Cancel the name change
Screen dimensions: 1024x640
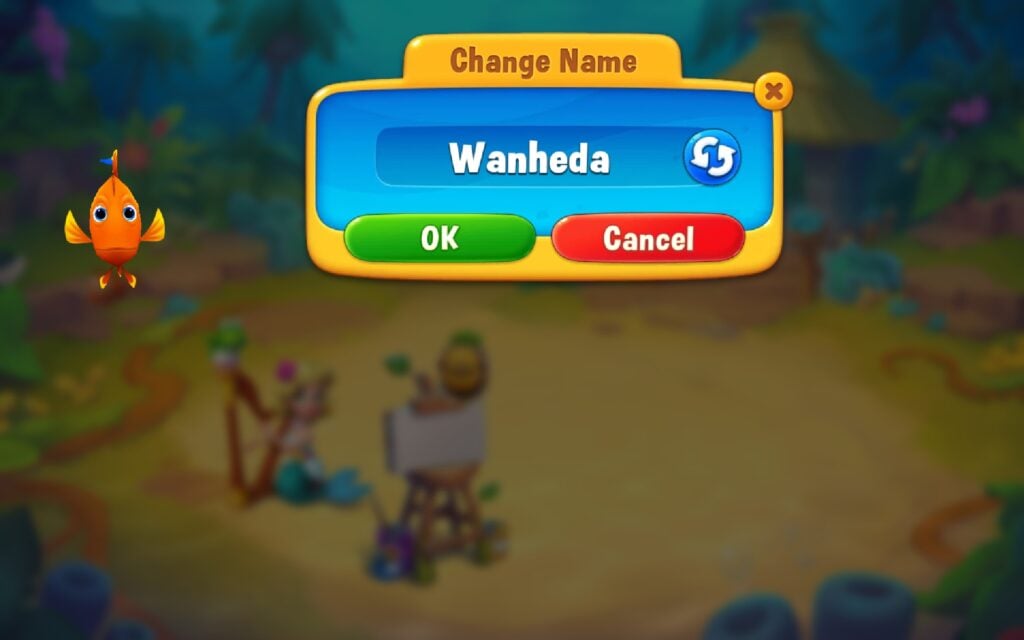tap(648, 238)
